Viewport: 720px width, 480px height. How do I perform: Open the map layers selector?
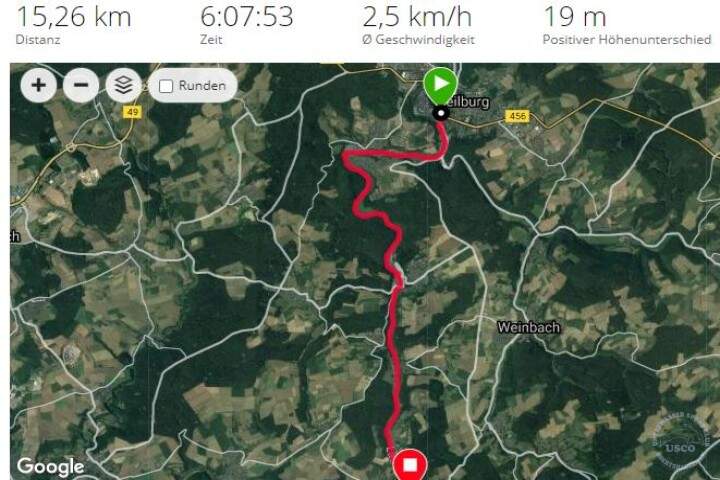[124, 85]
